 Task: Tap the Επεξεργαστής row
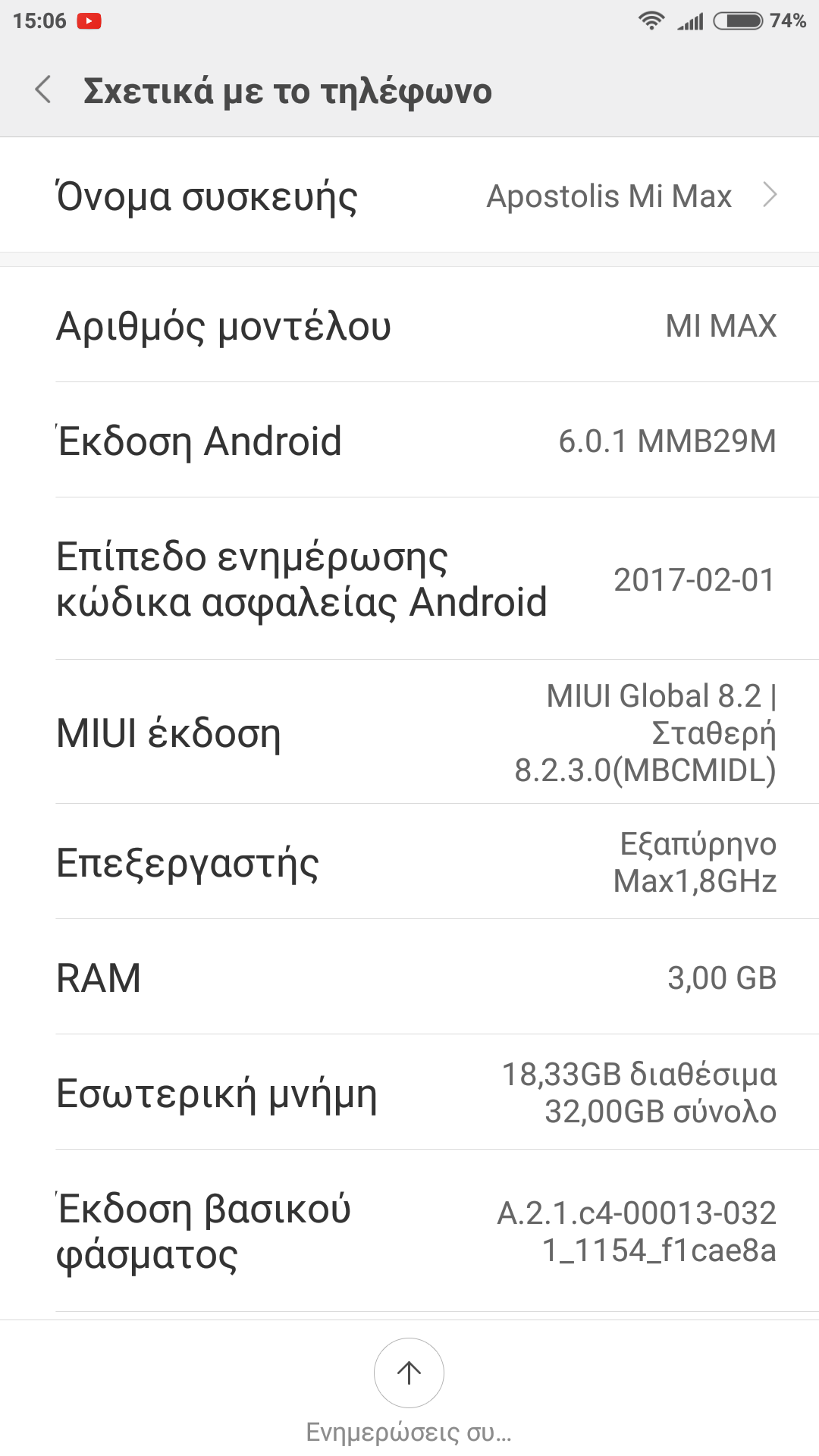pyautogui.click(x=409, y=862)
